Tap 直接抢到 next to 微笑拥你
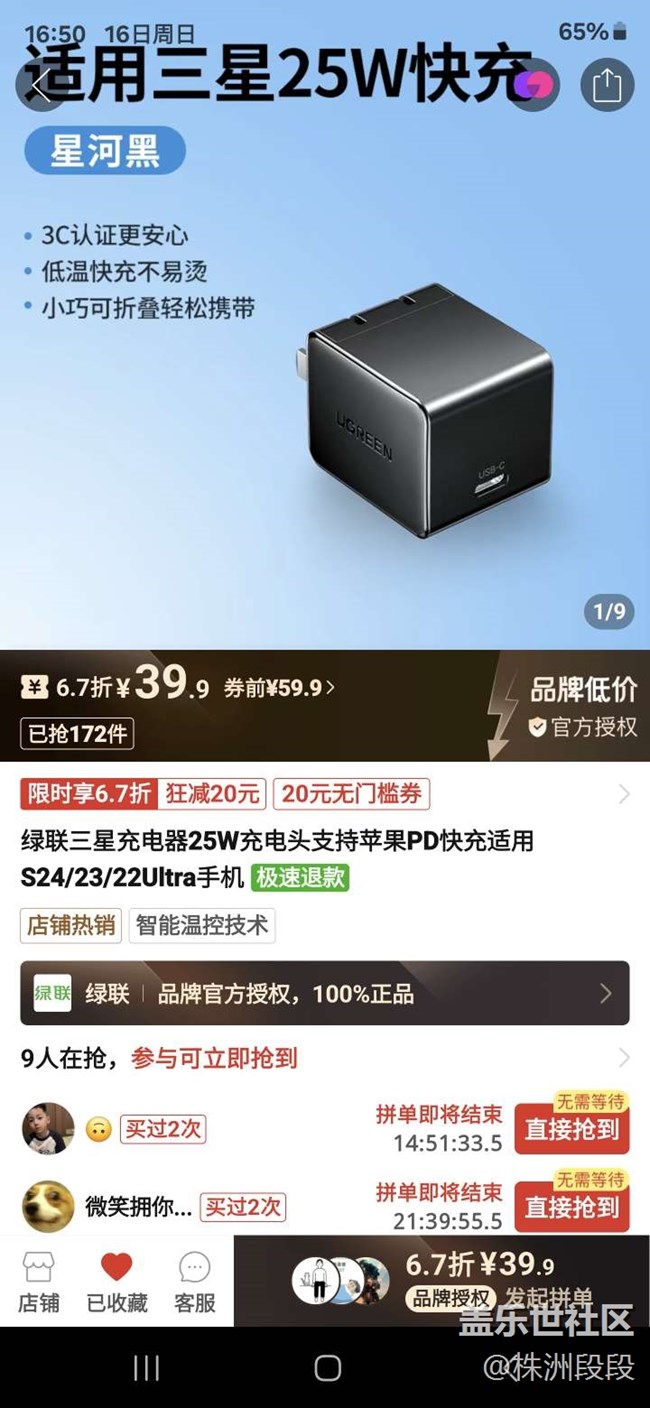The image size is (650, 1408). click(x=572, y=1207)
